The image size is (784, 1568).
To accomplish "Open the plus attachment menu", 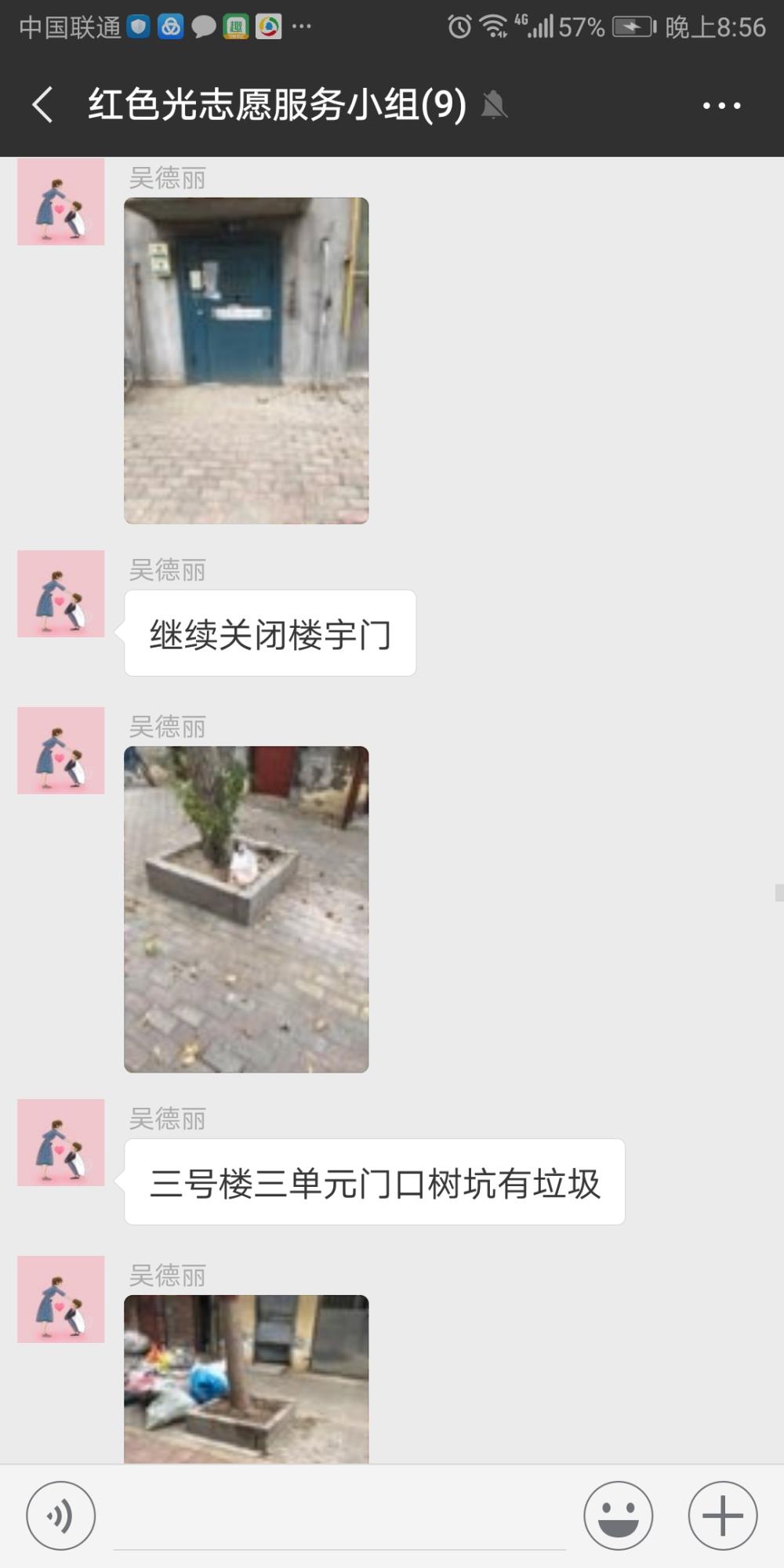I will click(723, 1515).
